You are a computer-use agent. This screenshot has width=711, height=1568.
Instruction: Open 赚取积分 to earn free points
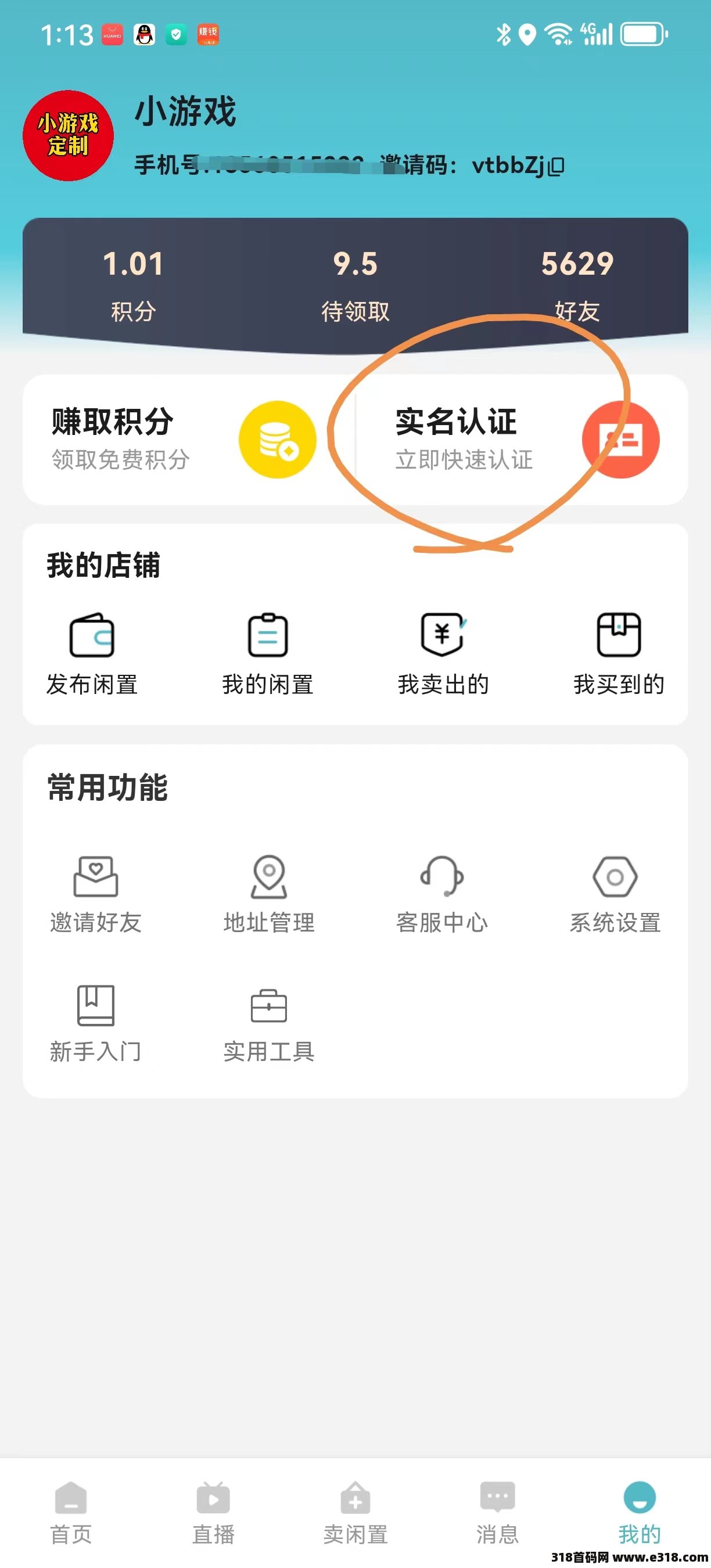pyautogui.click(x=182, y=440)
